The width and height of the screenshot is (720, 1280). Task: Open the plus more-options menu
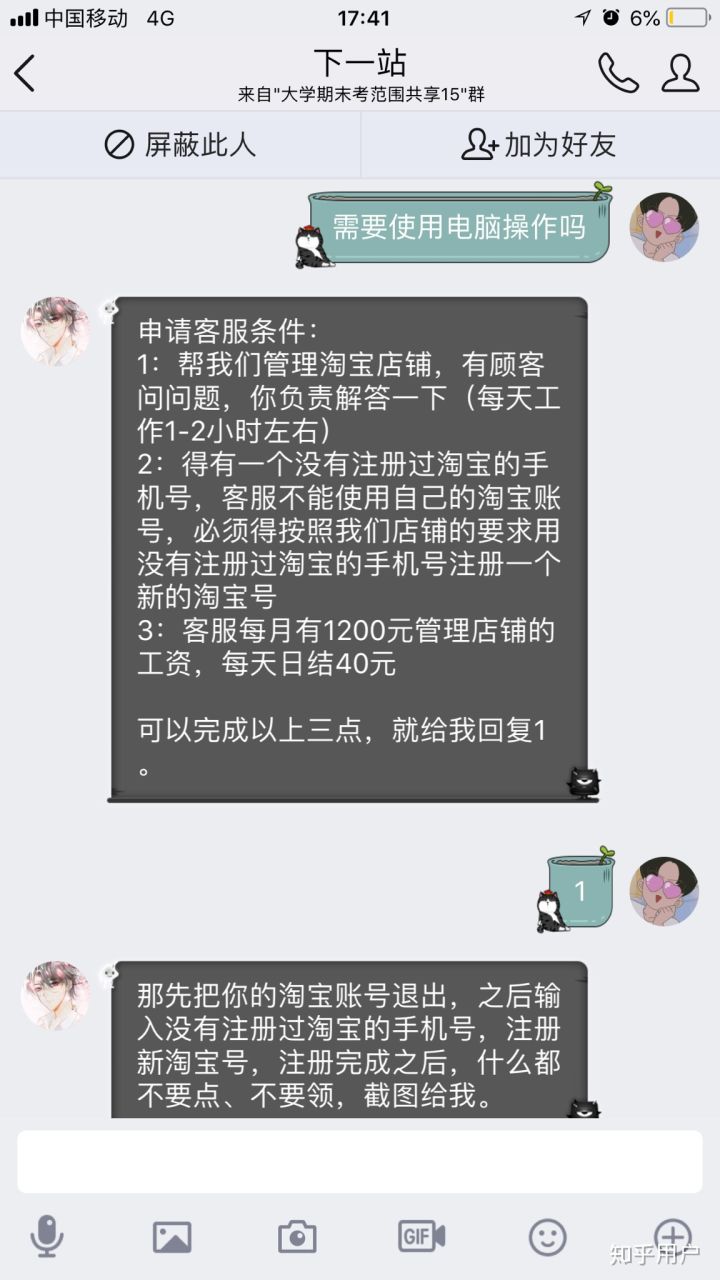point(672,1237)
